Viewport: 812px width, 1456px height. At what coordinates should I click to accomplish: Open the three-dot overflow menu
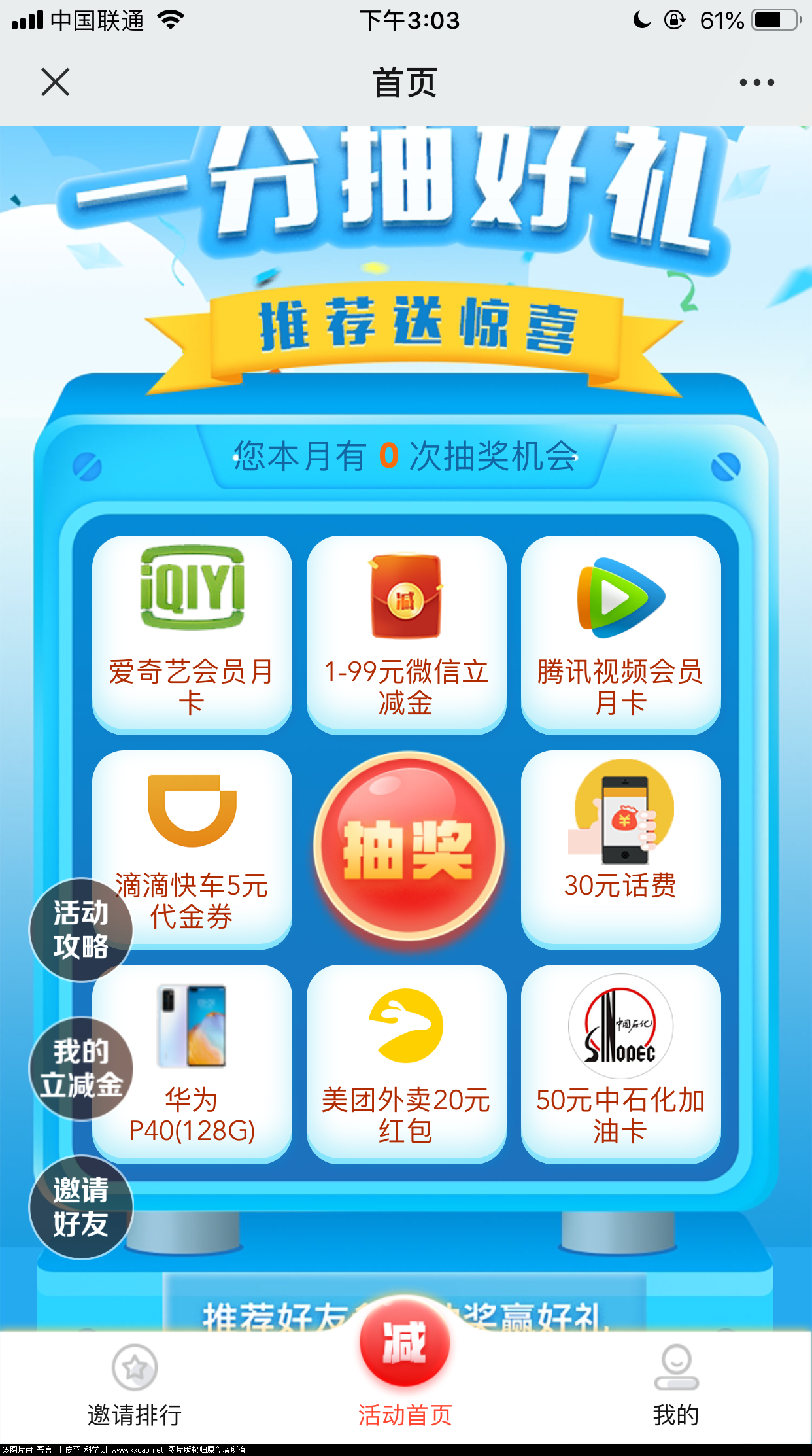tap(756, 82)
